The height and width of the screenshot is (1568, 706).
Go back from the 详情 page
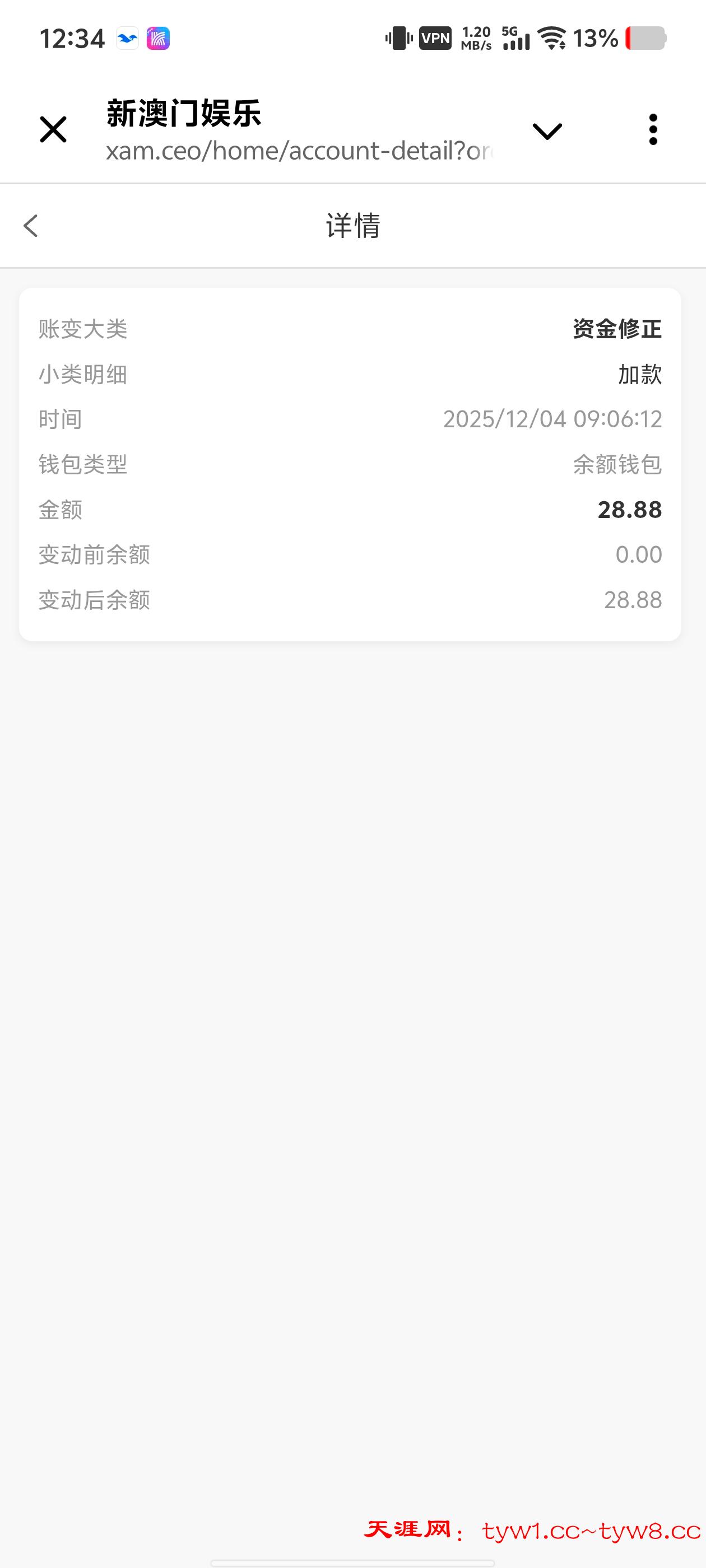(x=31, y=226)
